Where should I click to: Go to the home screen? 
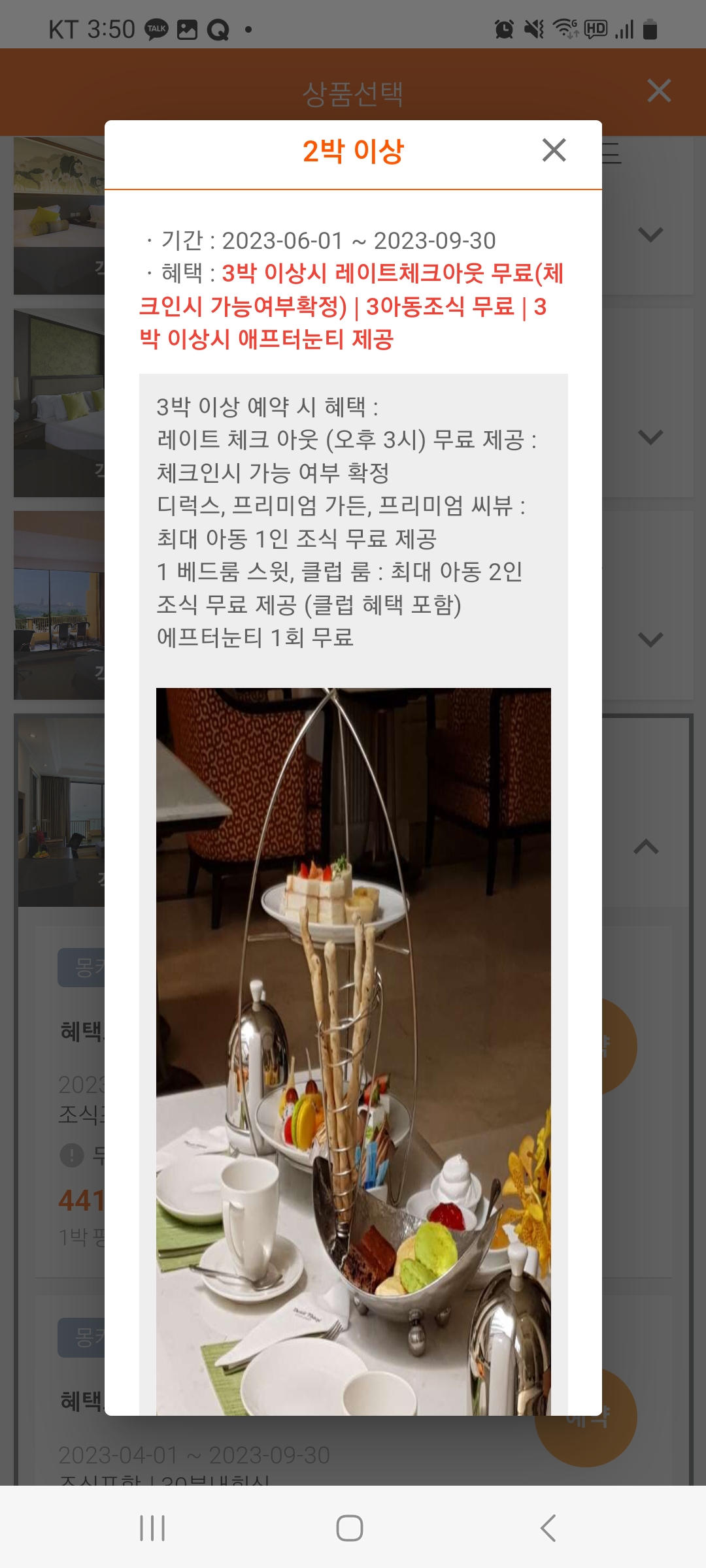coord(350,1528)
